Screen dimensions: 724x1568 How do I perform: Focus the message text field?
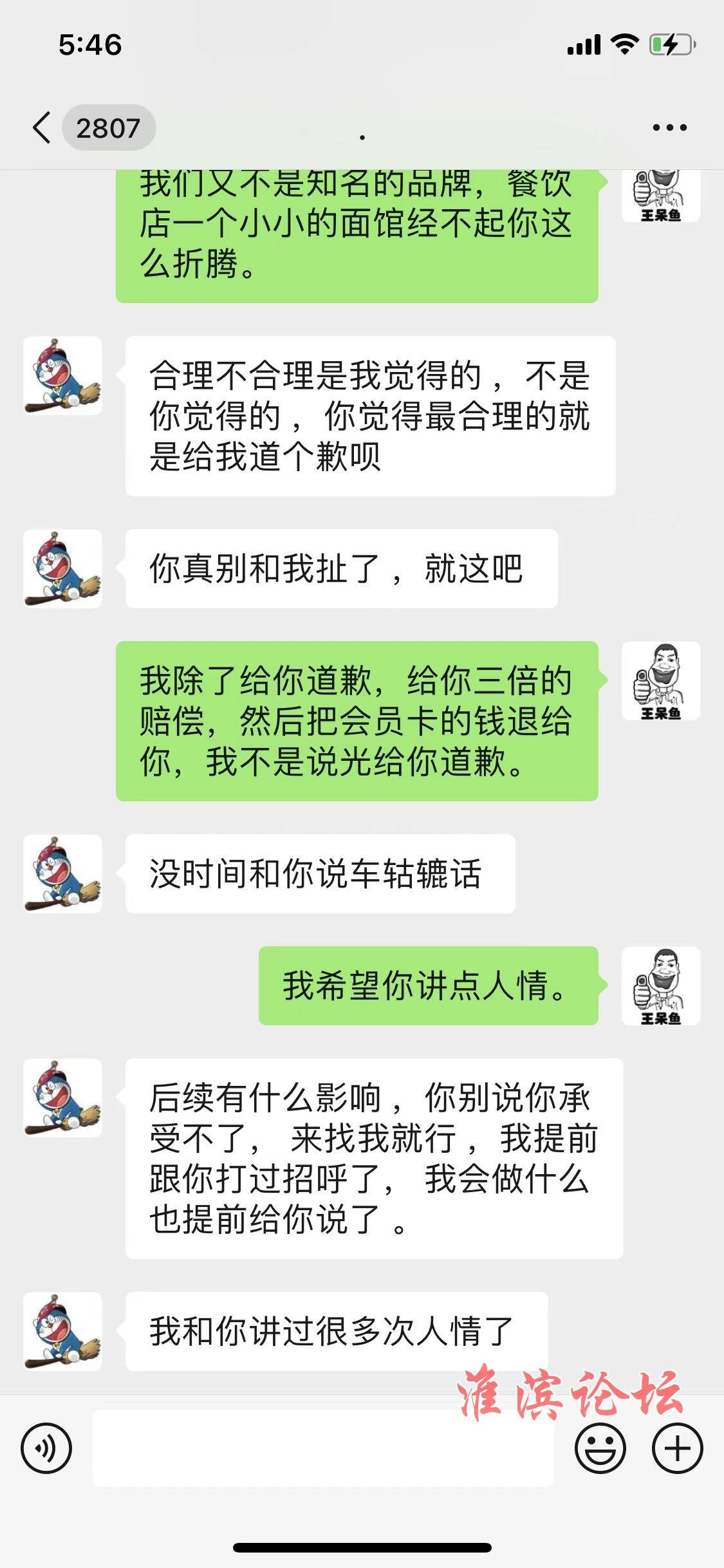[x=323, y=1448]
